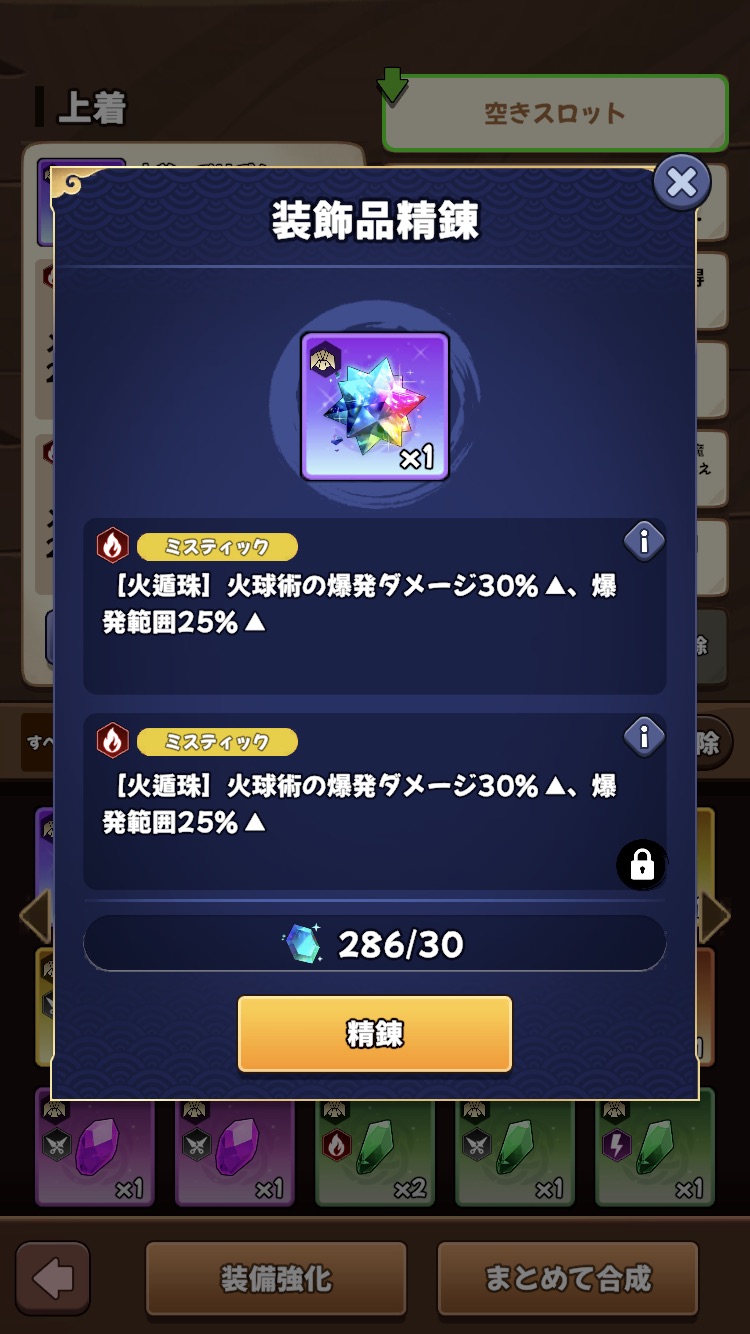This screenshot has width=750, height=1334.
Task: Toggle the lock on the second skill
Action: (x=641, y=865)
